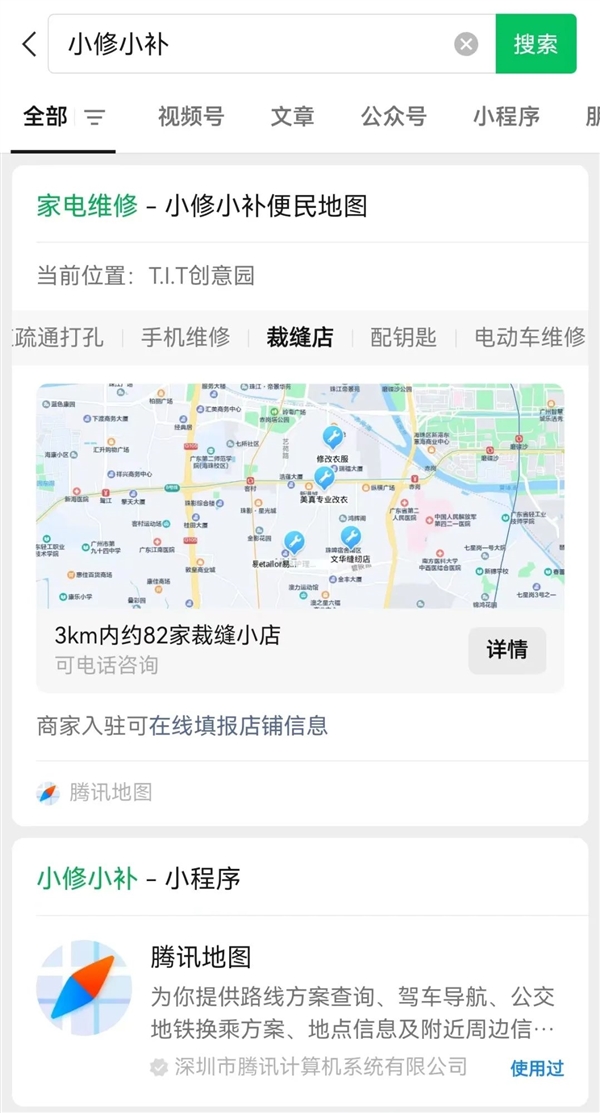This screenshot has width=600, height=1113.
Task: Open the 家电维修 小修小补便民地图 header
Action: (x=202, y=206)
